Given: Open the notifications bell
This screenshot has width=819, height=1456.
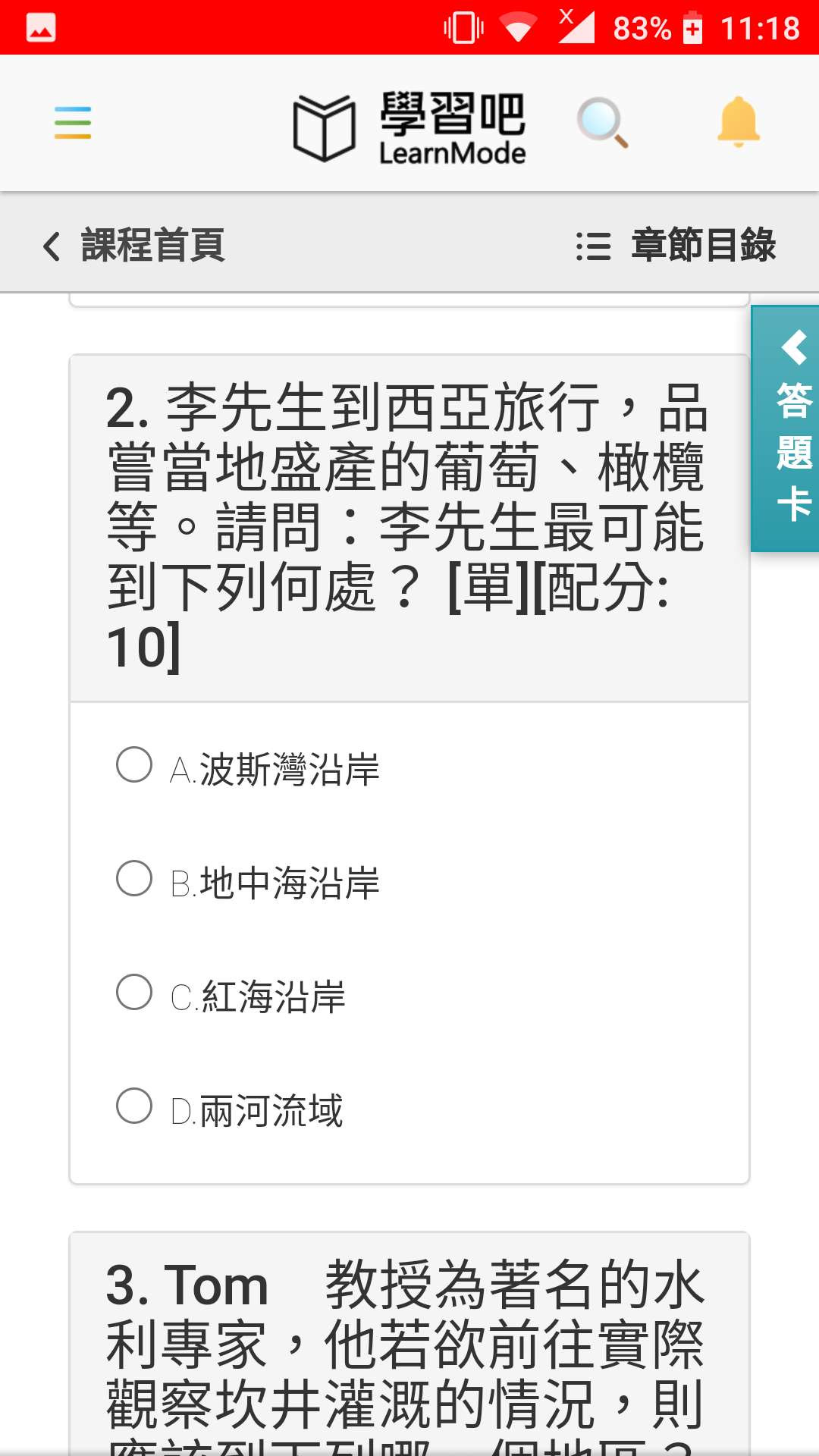Looking at the screenshot, I should pyautogui.click(x=739, y=122).
